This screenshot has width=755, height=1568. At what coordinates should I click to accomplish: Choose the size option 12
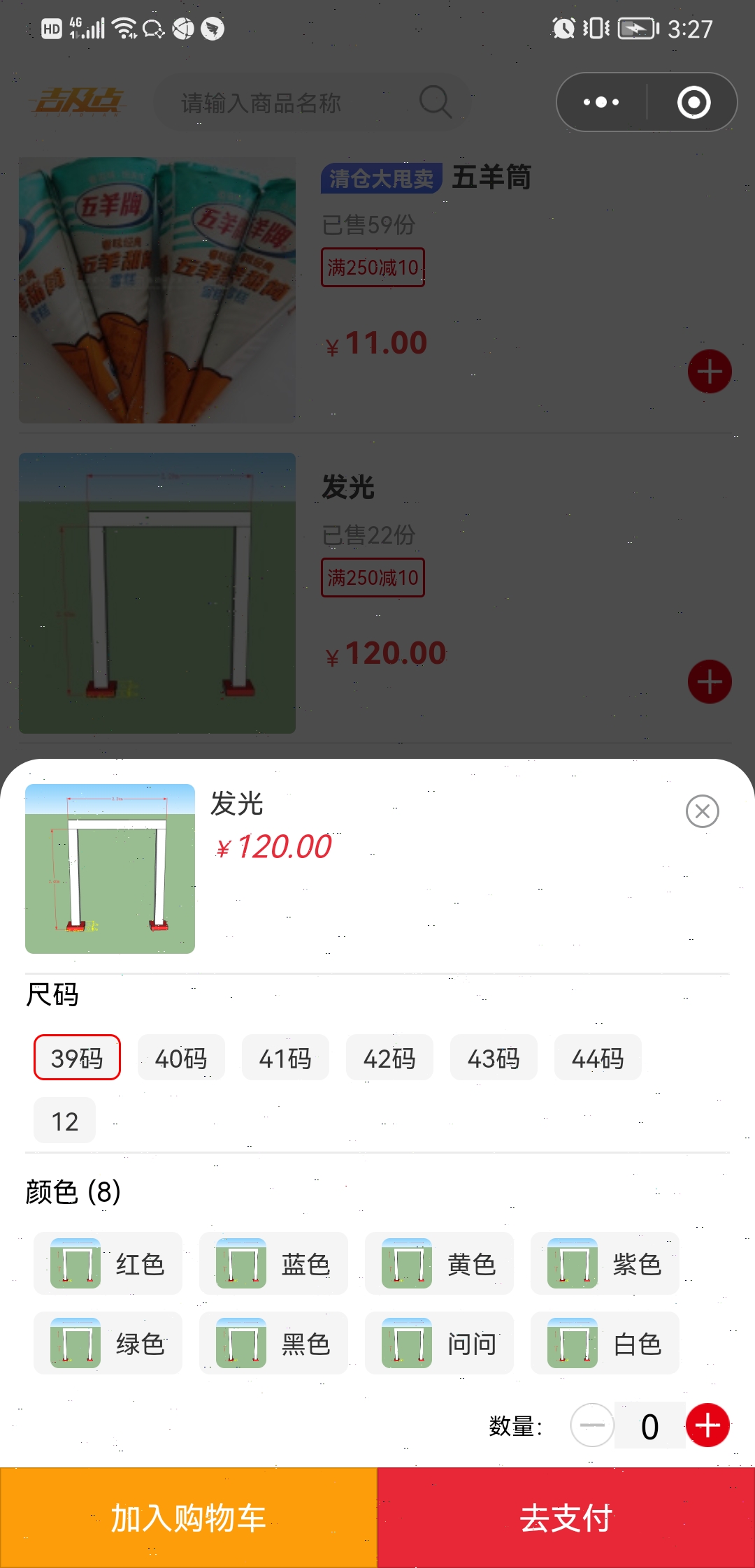pos(64,1120)
